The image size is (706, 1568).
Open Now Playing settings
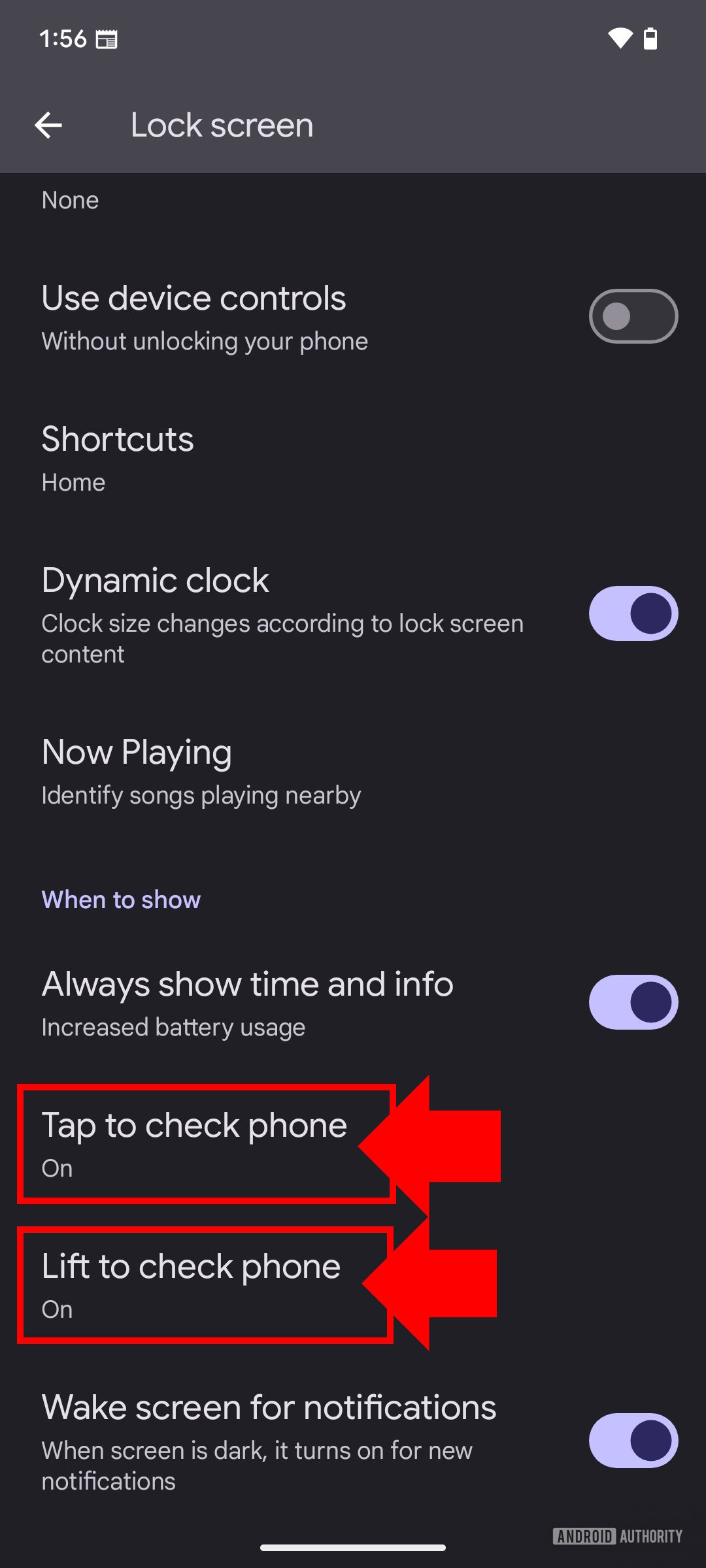click(x=201, y=772)
